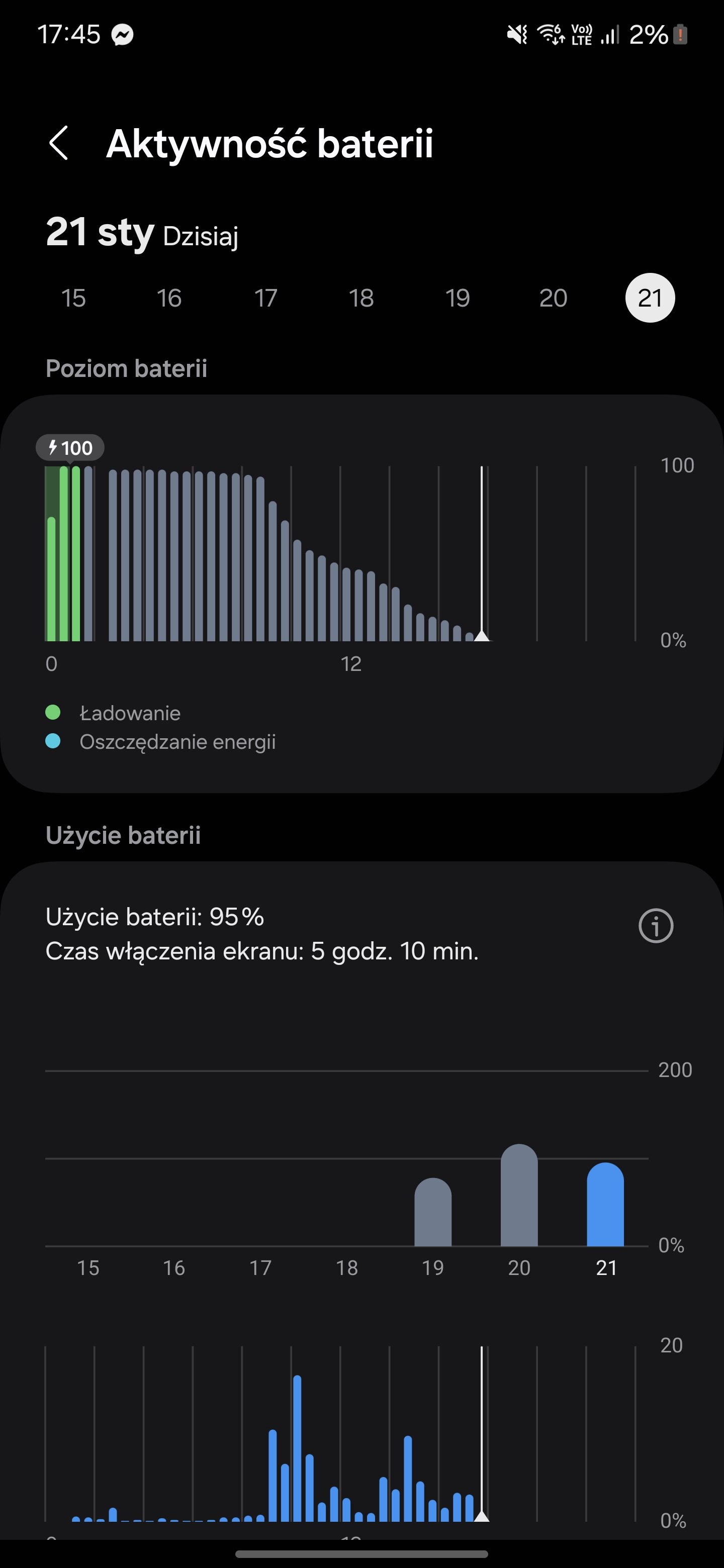The width and height of the screenshot is (724, 1568).
Task: Select day 15 in the date strip
Action: (x=73, y=298)
